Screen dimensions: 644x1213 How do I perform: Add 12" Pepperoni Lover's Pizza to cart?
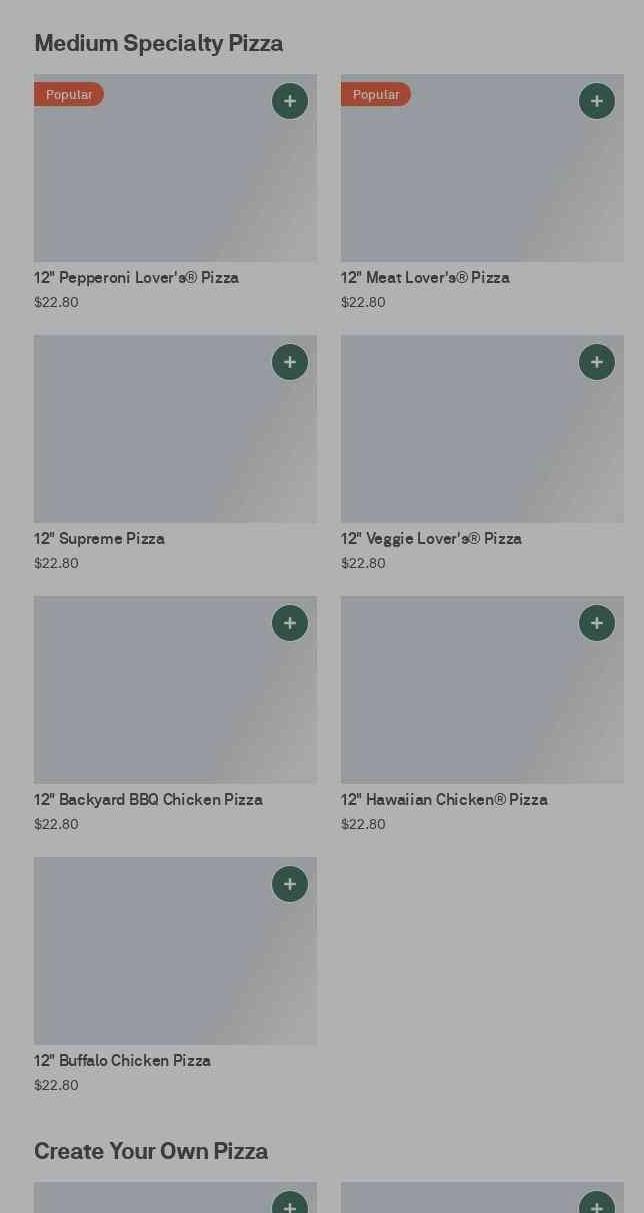click(290, 101)
